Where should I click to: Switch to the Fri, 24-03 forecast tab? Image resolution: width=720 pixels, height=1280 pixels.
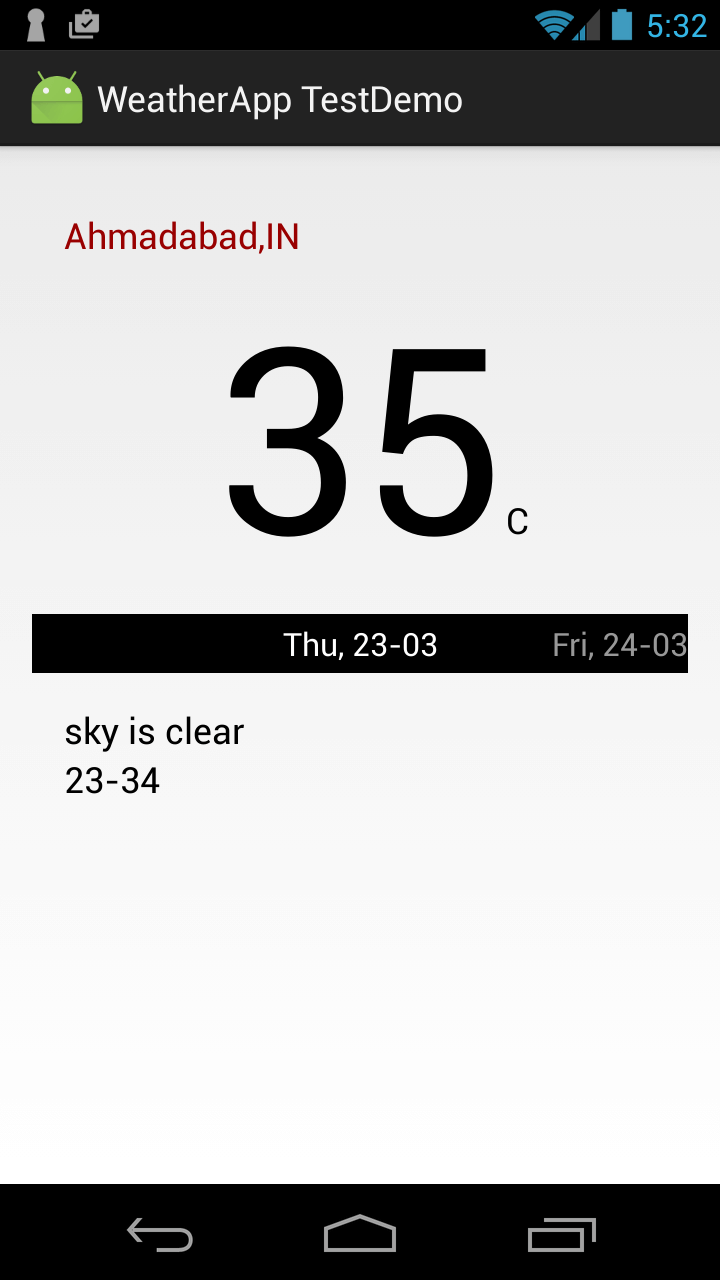pos(619,644)
